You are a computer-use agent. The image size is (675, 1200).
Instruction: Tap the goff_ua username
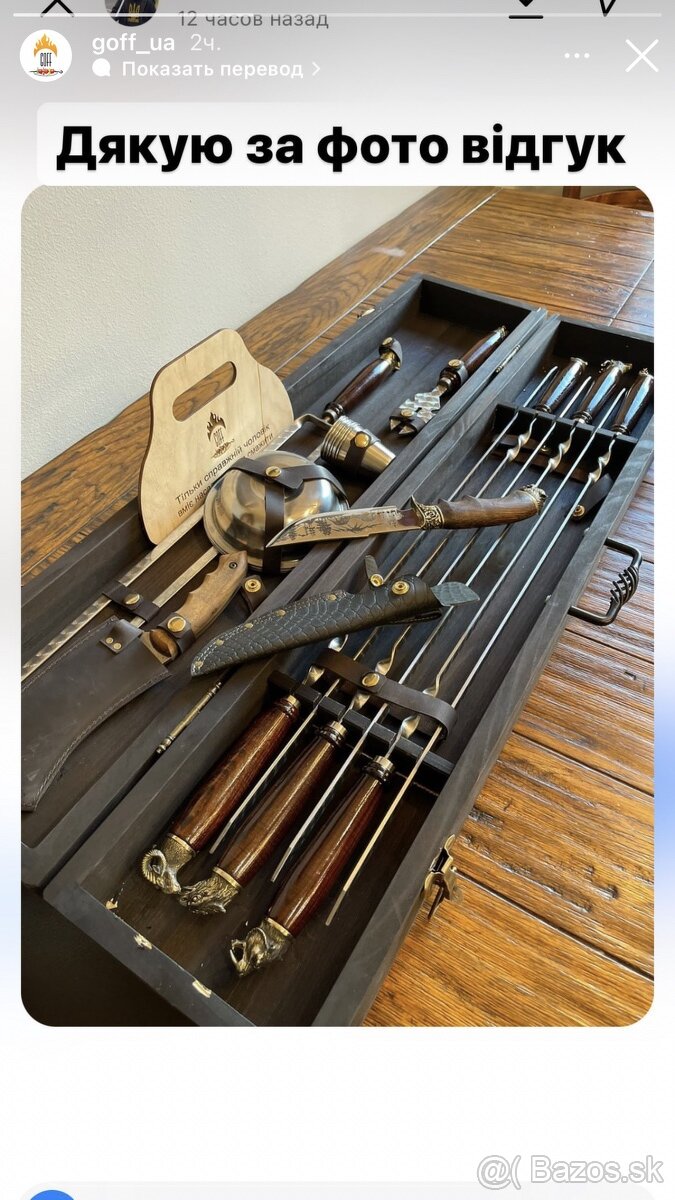133,43
